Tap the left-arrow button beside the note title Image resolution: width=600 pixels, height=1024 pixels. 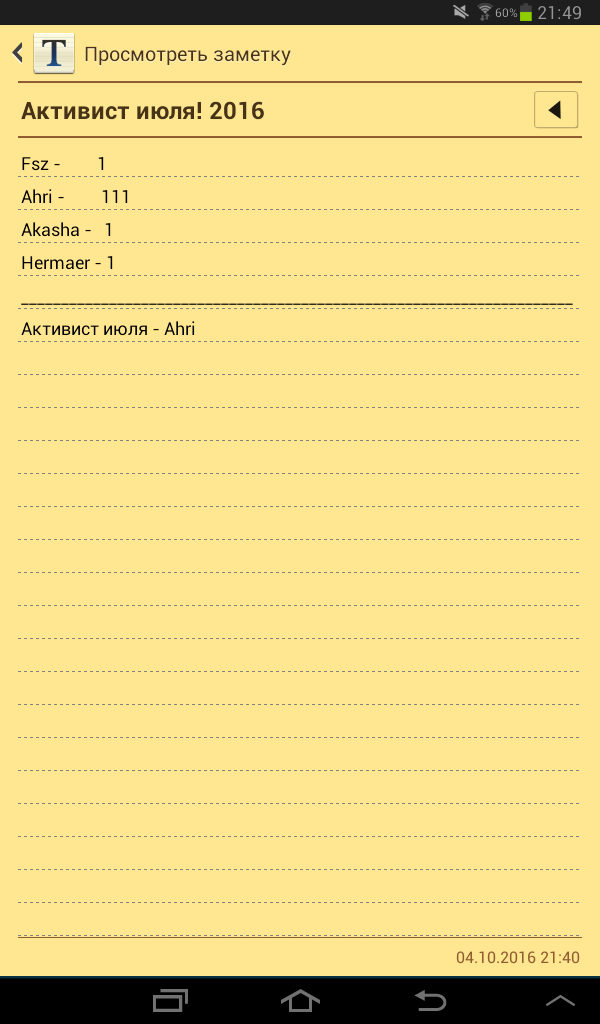[x=556, y=110]
